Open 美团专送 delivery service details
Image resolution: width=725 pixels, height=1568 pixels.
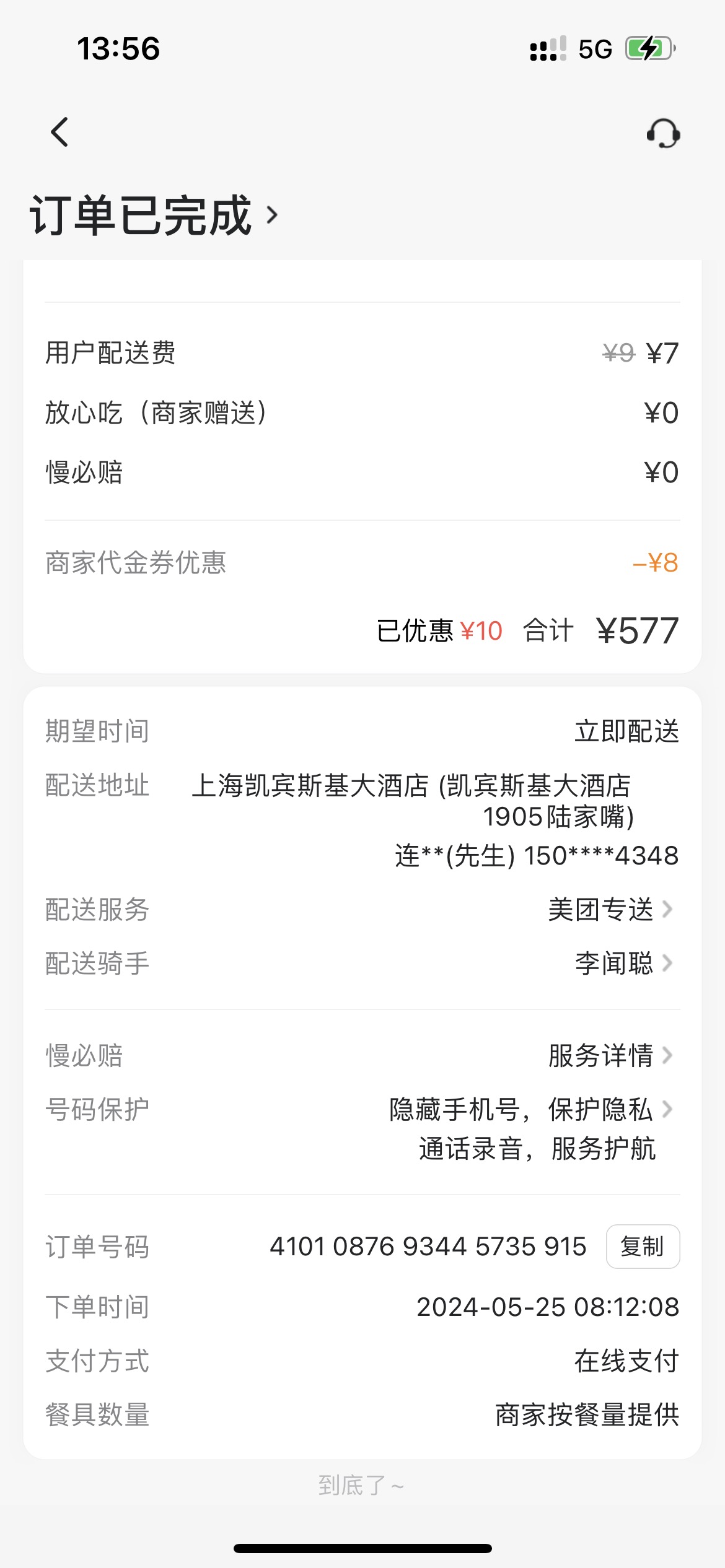pyautogui.click(x=610, y=910)
